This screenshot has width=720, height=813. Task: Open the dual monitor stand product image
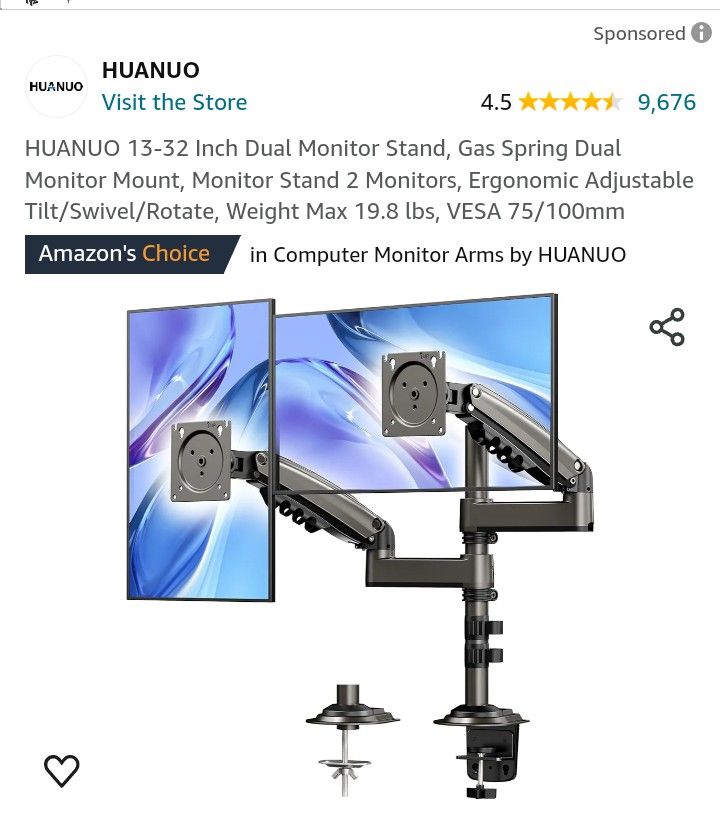click(360, 540)
